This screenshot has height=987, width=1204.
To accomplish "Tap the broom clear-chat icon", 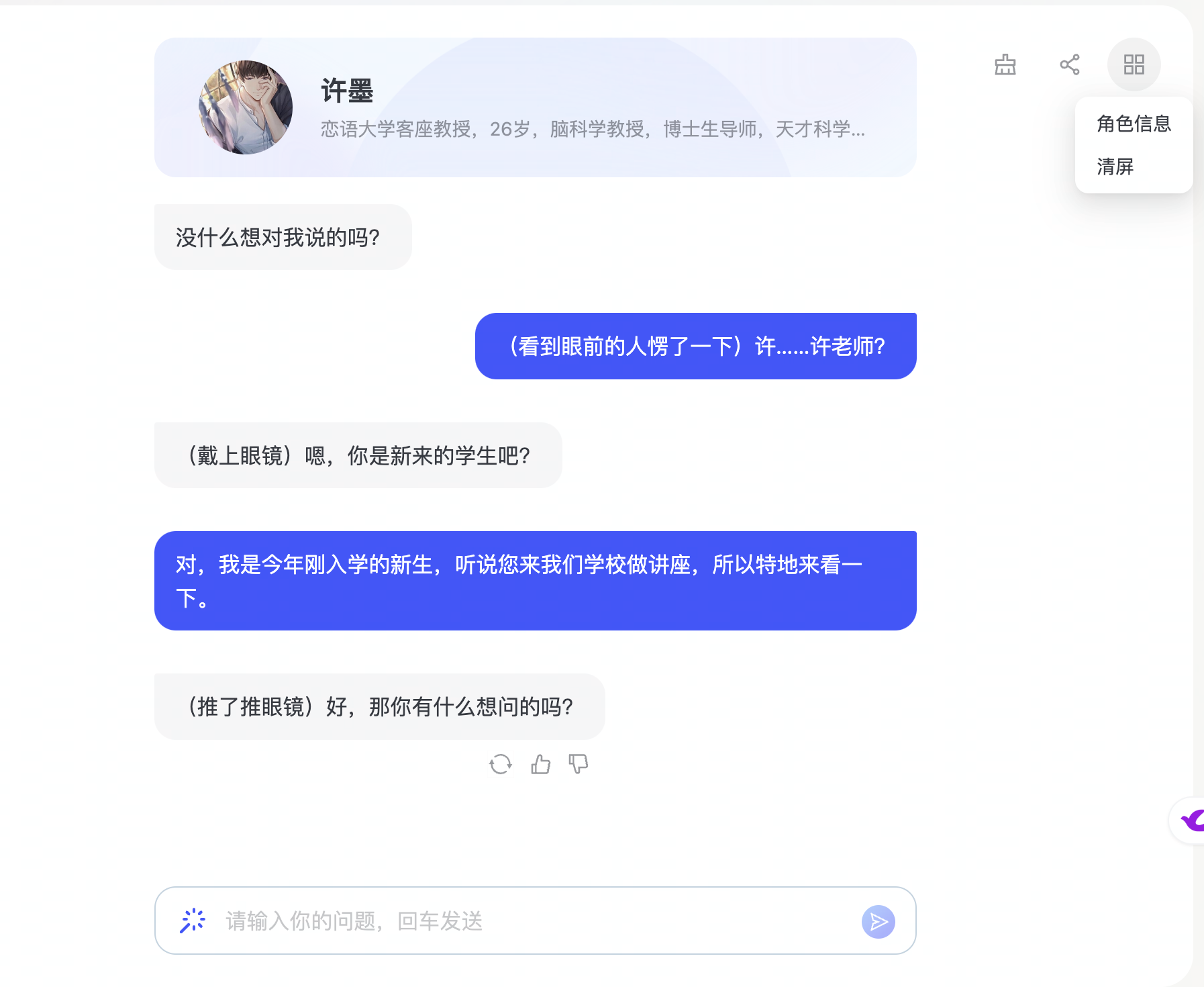I will click(1005, 64).
